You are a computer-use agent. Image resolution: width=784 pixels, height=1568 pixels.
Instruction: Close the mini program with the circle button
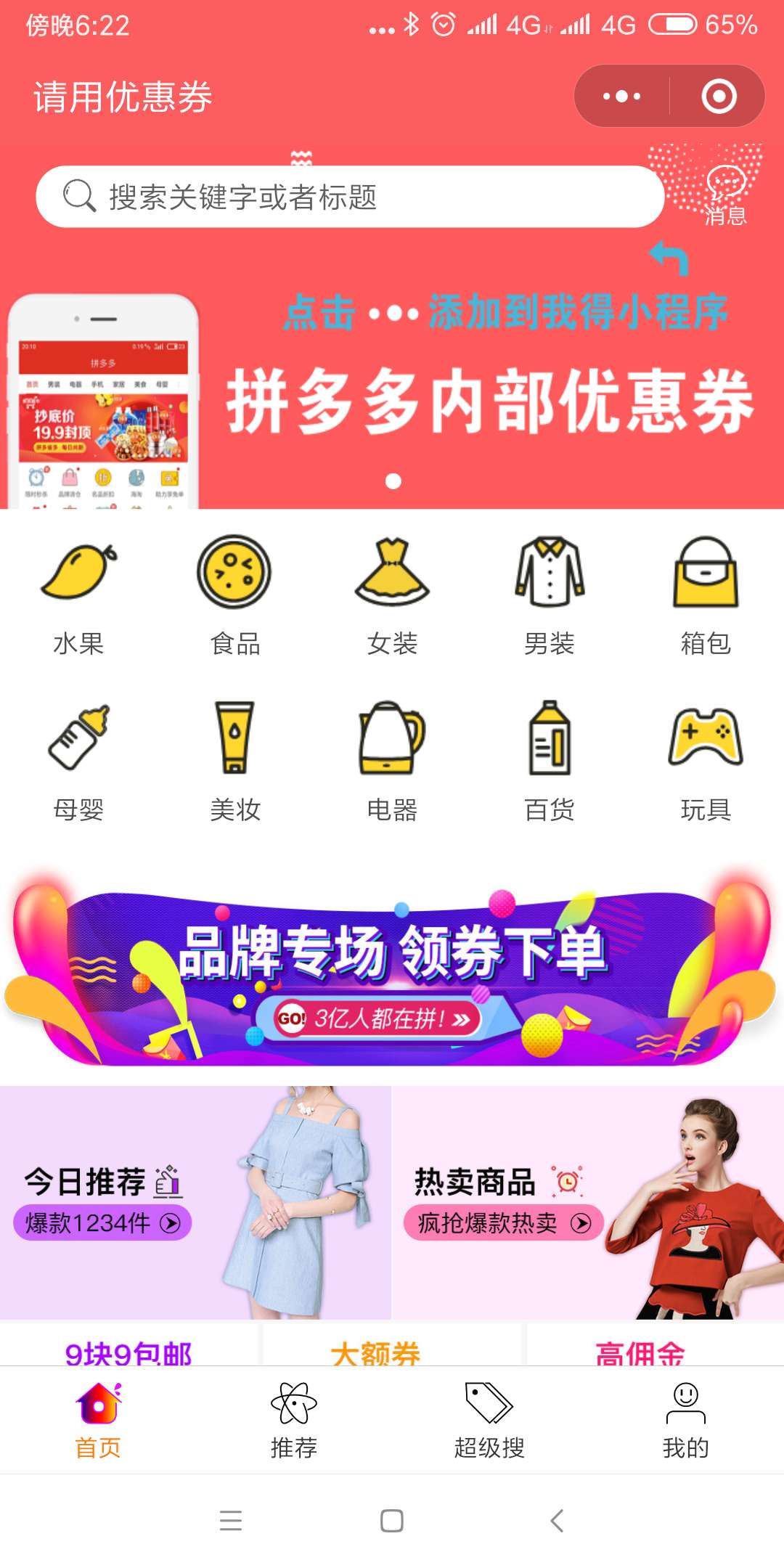719,97
